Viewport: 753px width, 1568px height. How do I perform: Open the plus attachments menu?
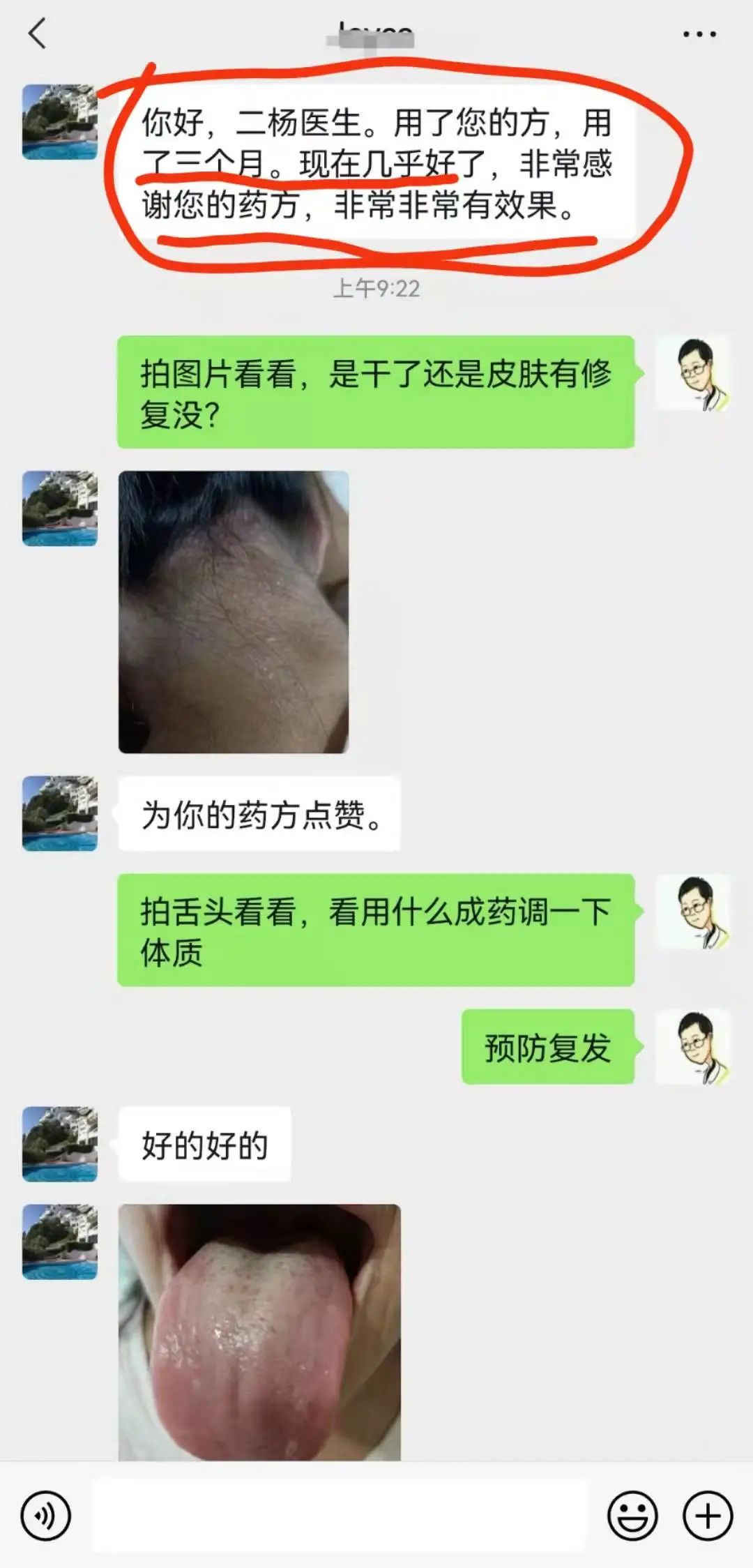coord(708,1516)
